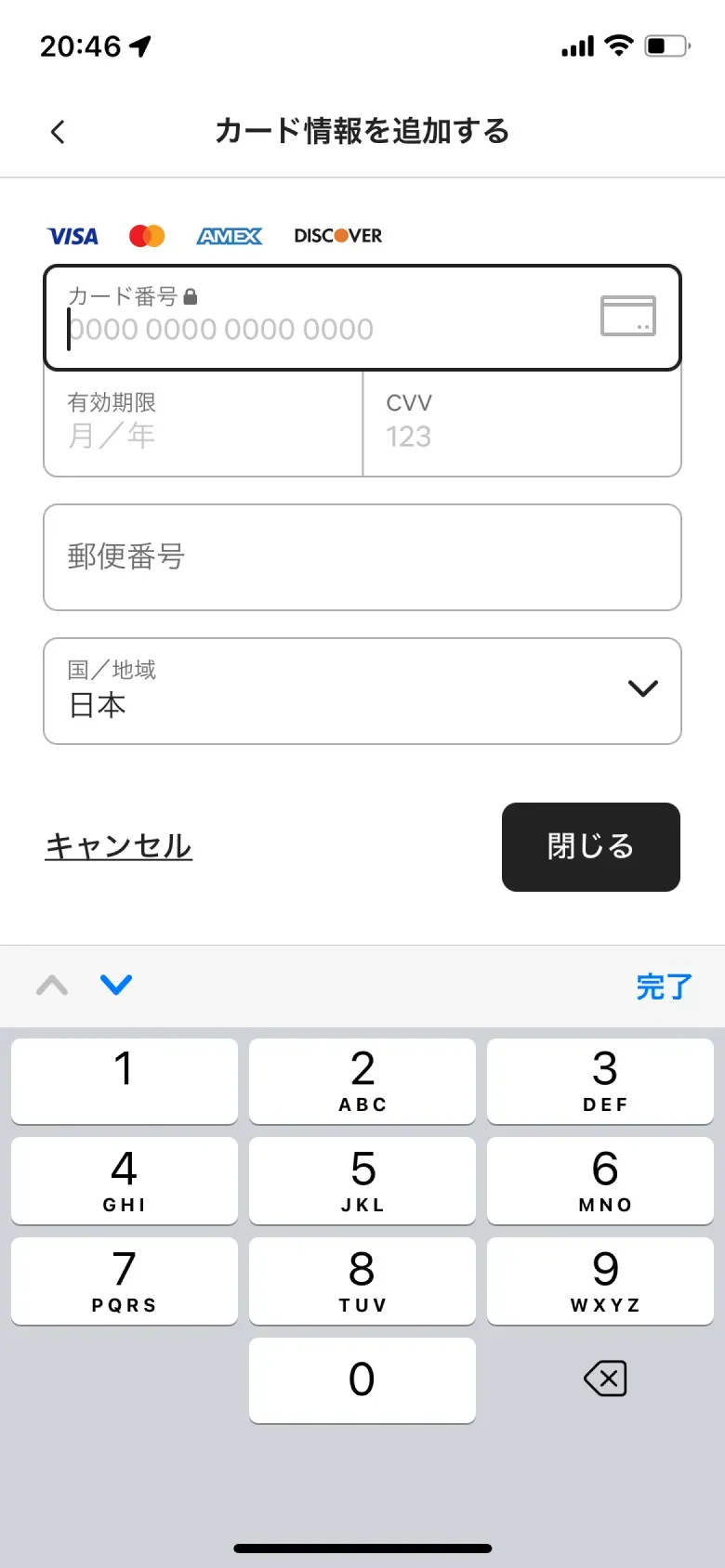The image size is (725, 1568).
Task: Click the VISA card brand icon
Action: [72, 236]
